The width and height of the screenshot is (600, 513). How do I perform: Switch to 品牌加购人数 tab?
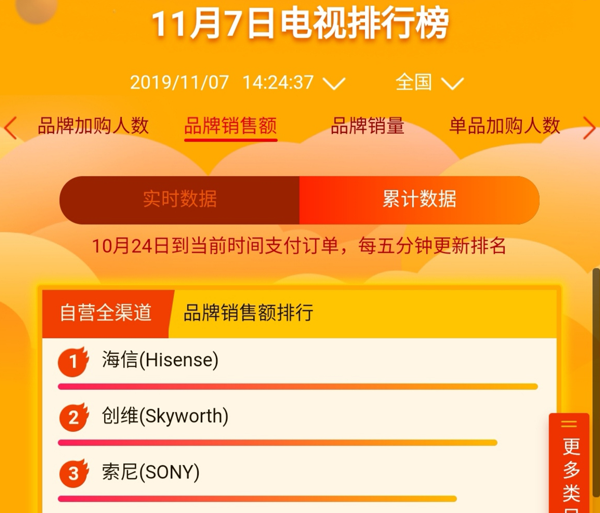tap(93, 126)
